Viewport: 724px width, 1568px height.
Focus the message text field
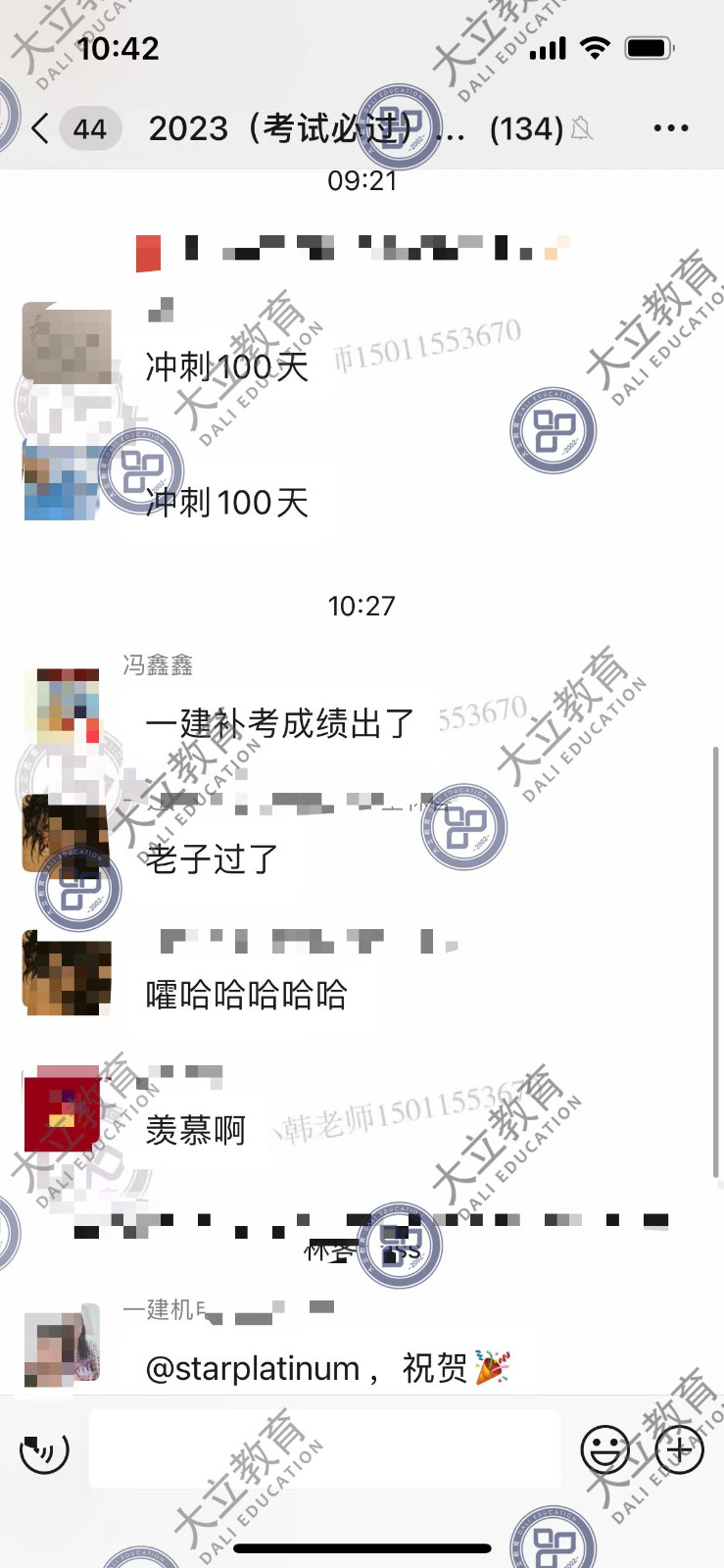pyautogui.click(x=324, y=1450)
